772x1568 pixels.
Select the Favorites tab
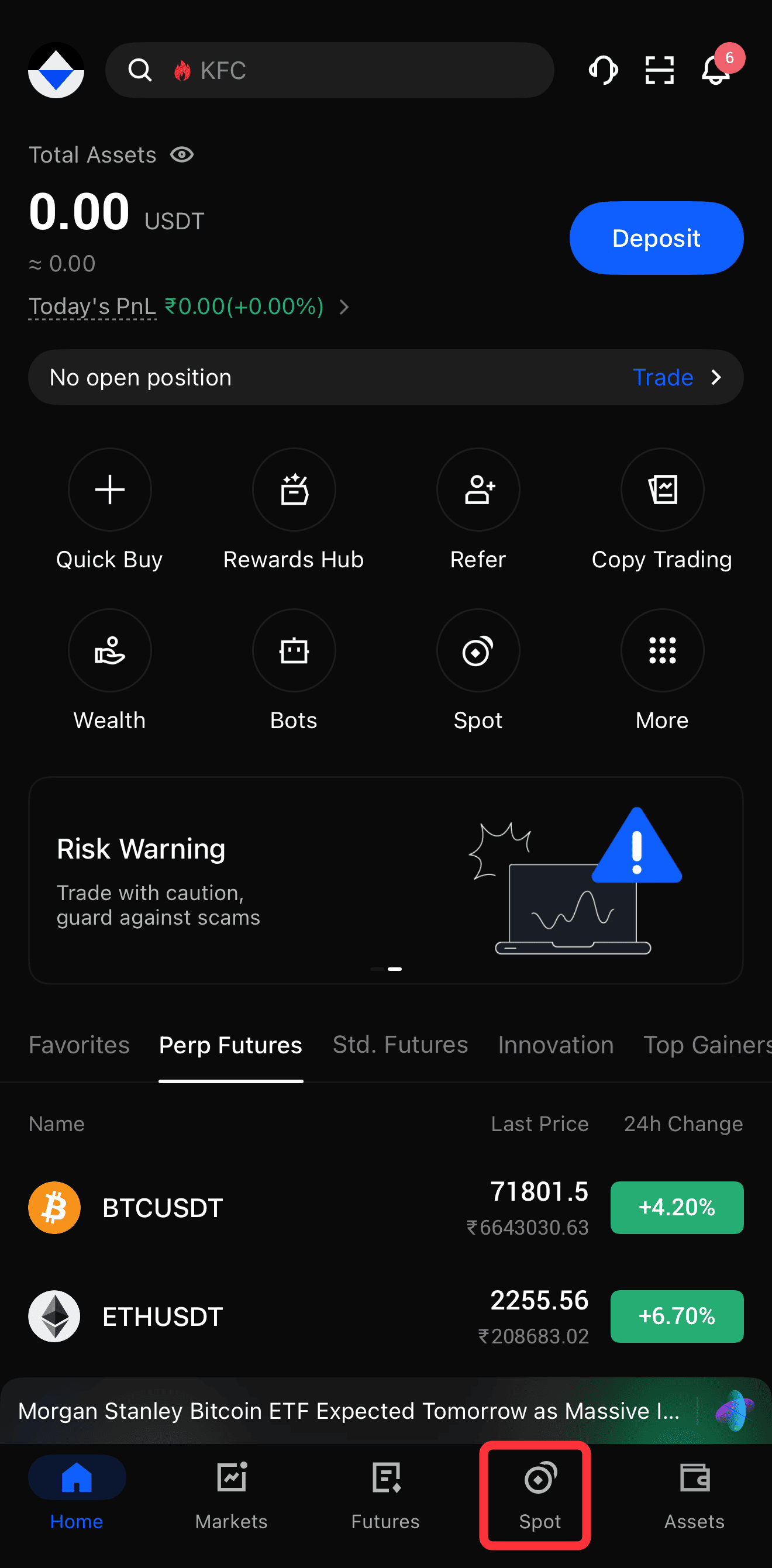[x=79, y=1045]
